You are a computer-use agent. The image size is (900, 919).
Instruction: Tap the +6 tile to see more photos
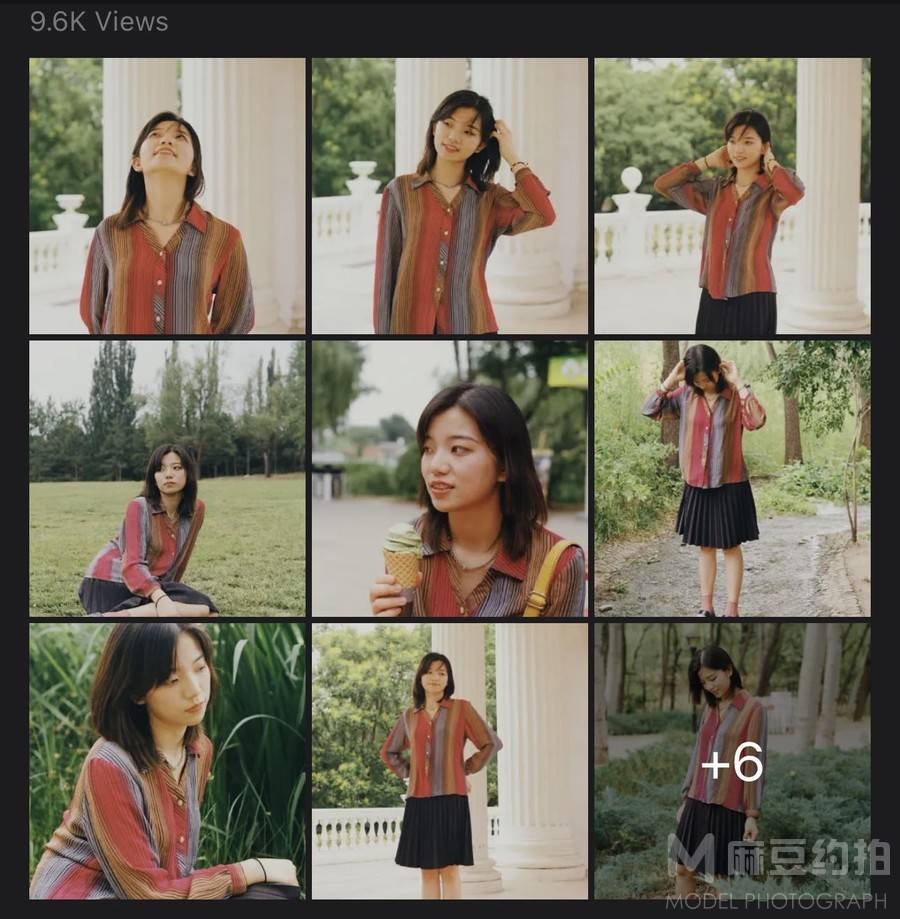(732, 761)
